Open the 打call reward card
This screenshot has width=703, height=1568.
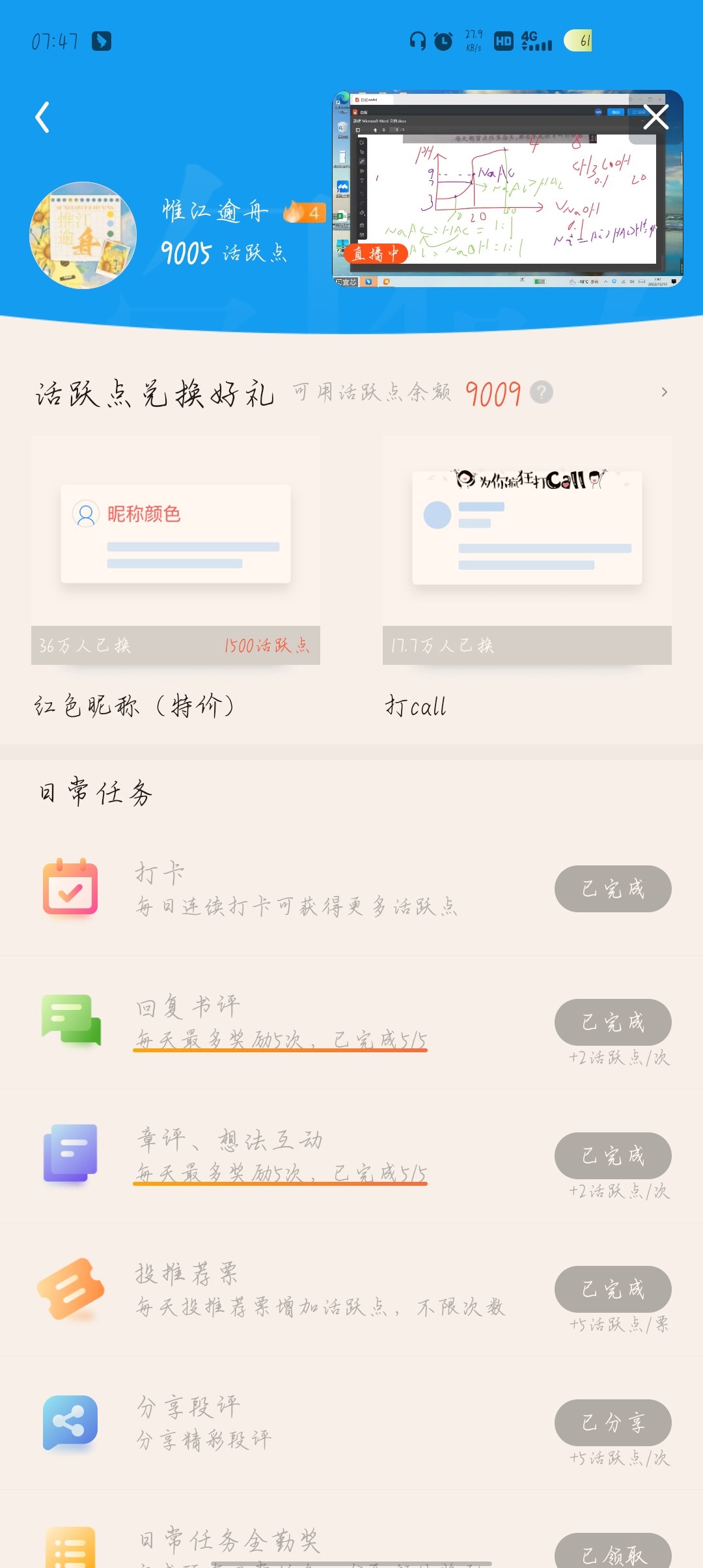[x=527, y=576]
